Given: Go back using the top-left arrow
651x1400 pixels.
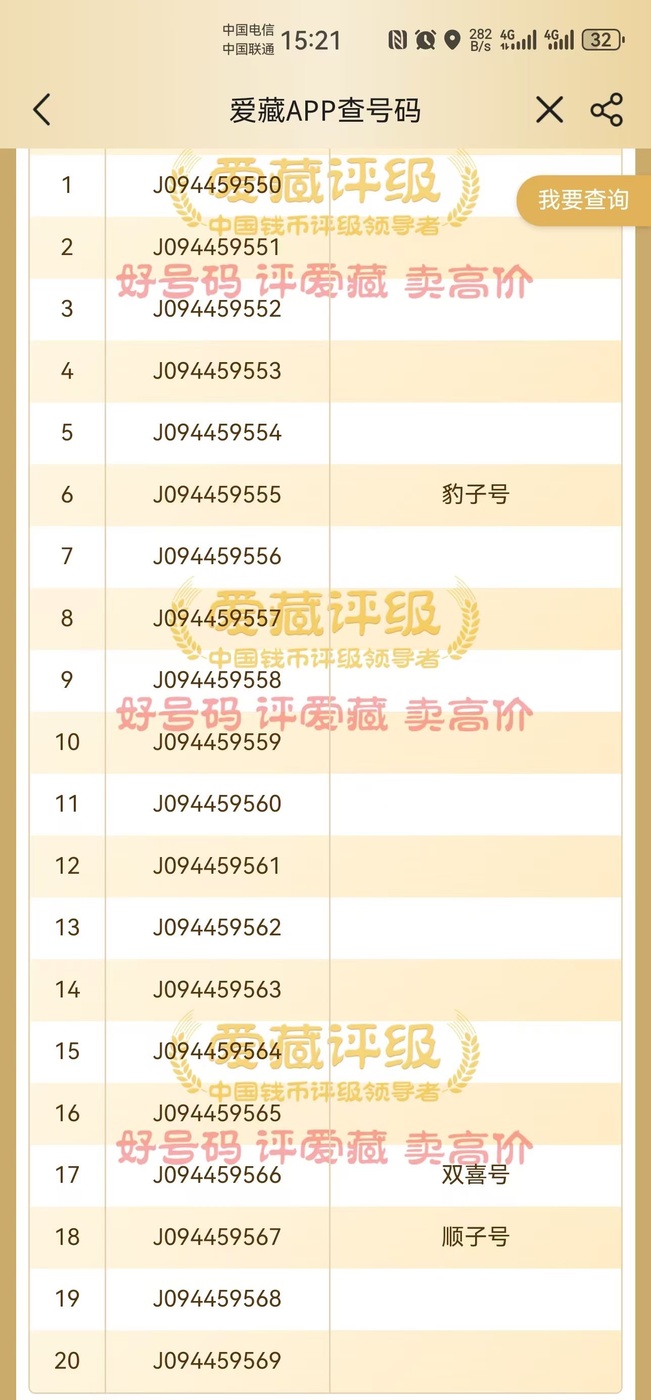Looking at the screenshot, I should (41, 110).
